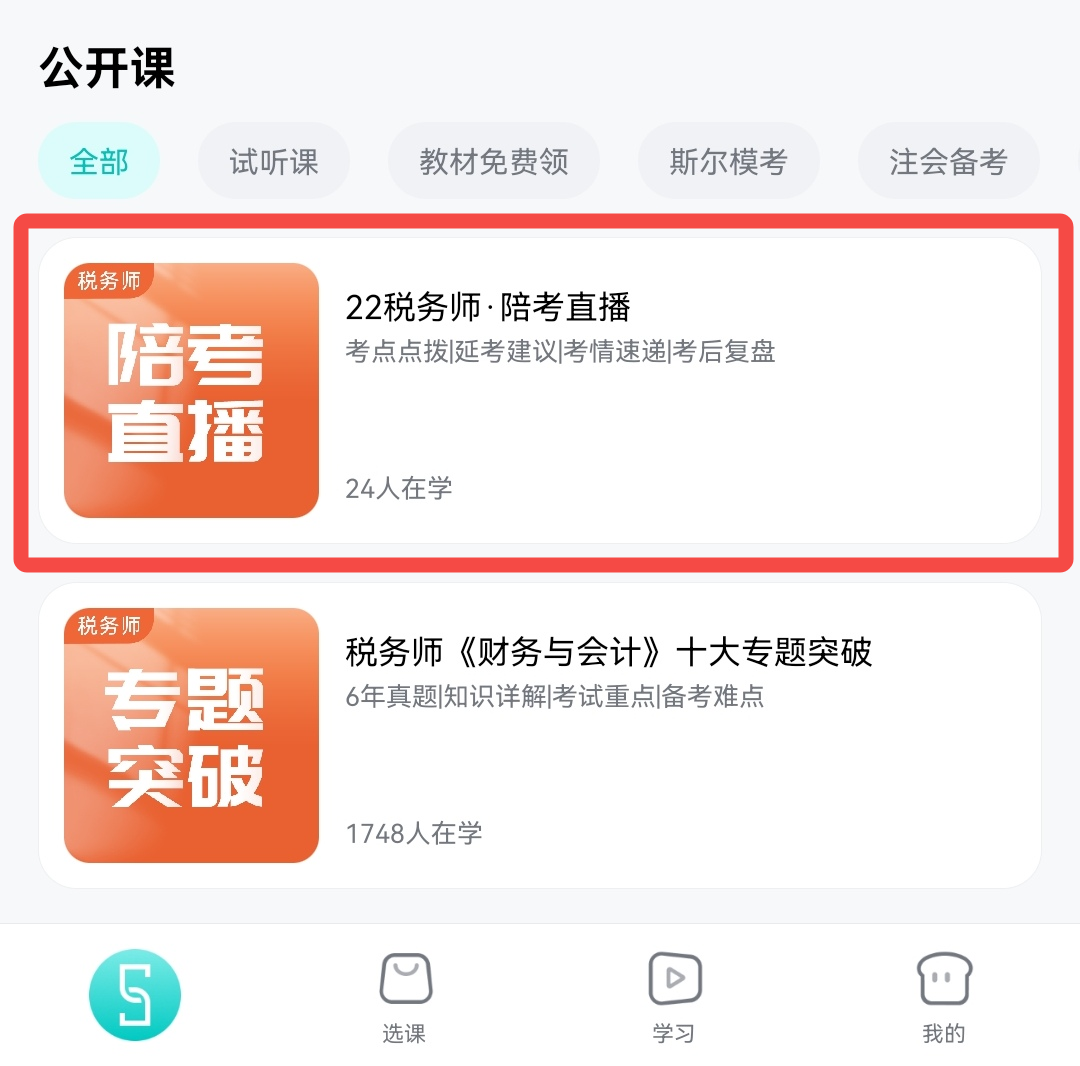1080x1066 pixels.
Task: Go to the 我的 profile tab
Action: 944,997
